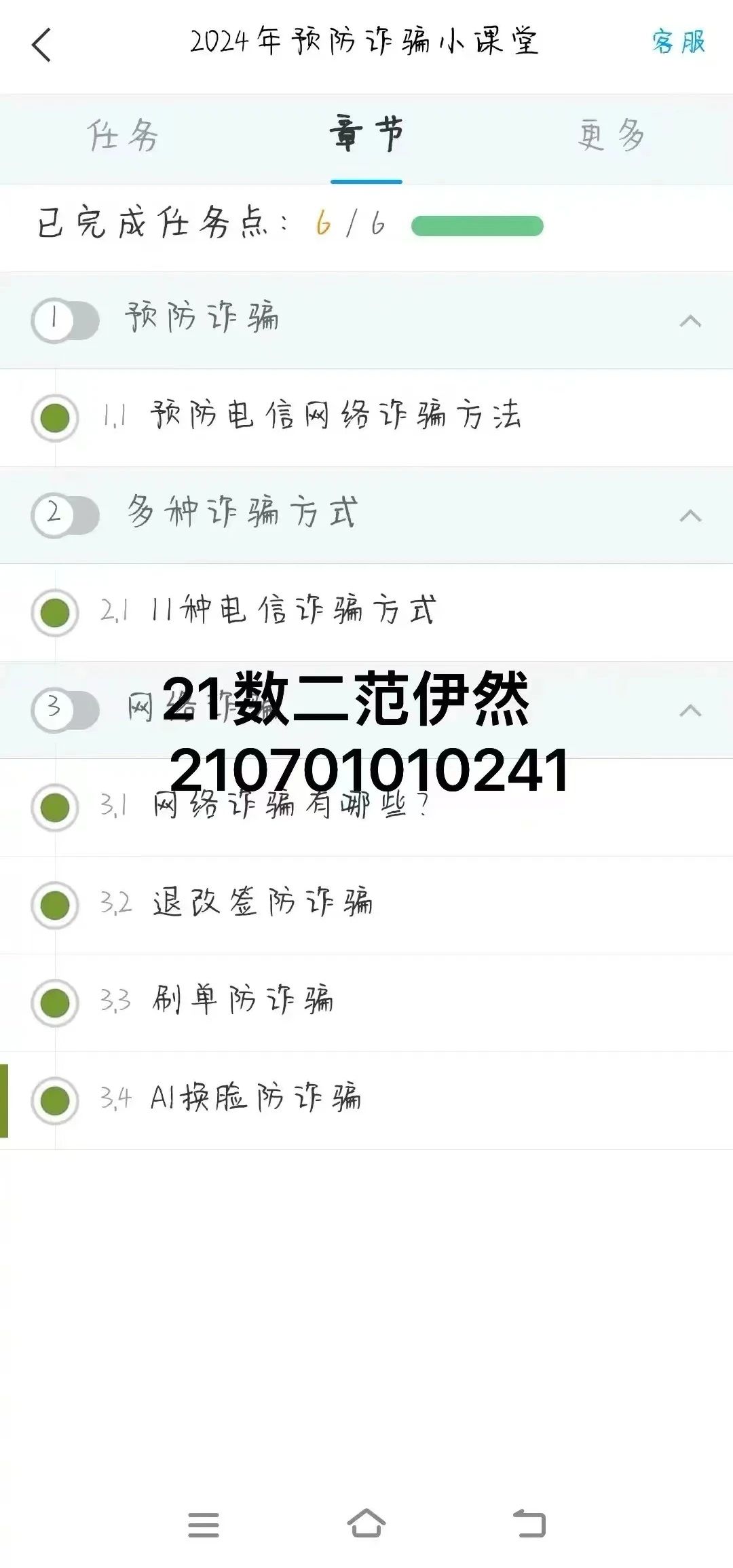This screenshot has width=733, height=1568.
Task: Open lesson 1.1 预防电信网络诈骗方法
Action: point(366,417)
